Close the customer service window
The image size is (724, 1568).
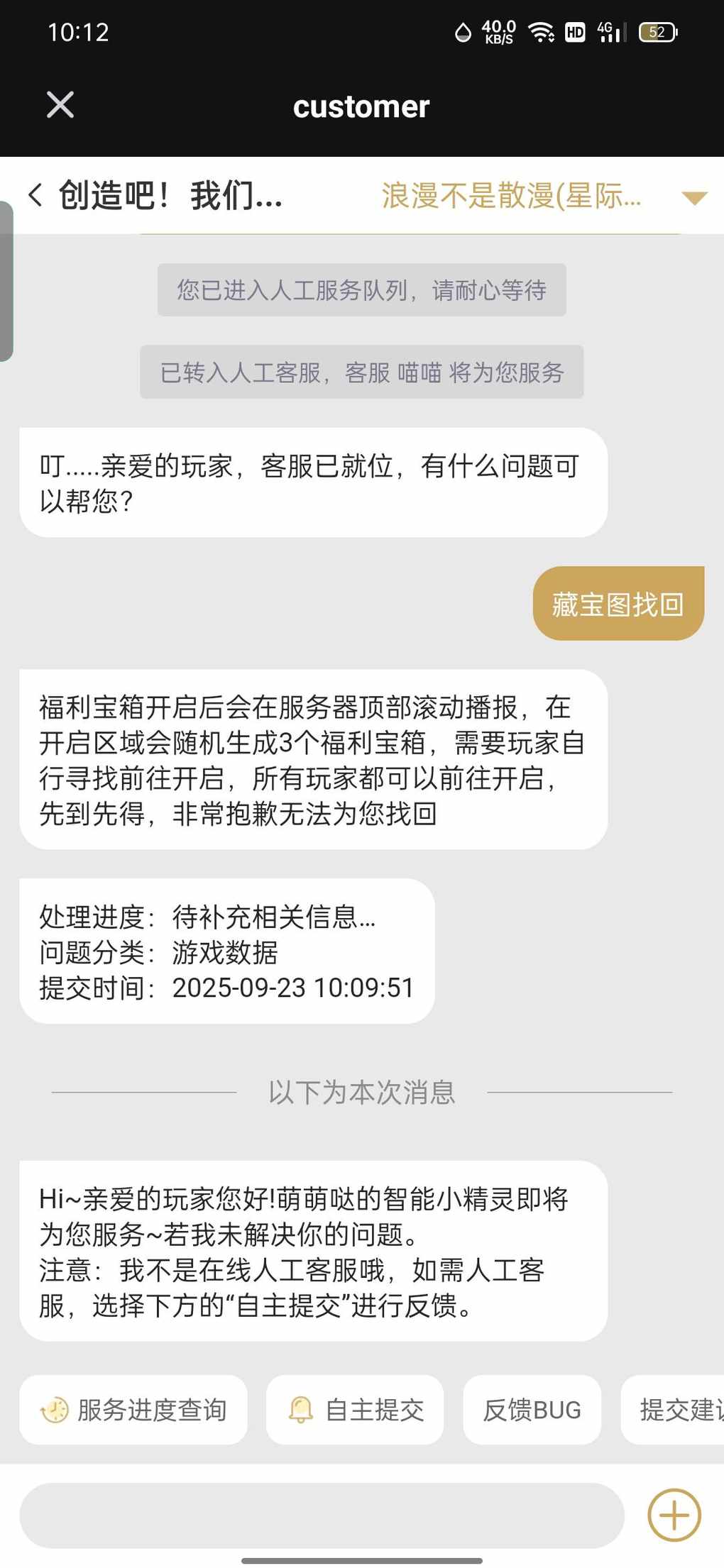(x=60, y=105)
